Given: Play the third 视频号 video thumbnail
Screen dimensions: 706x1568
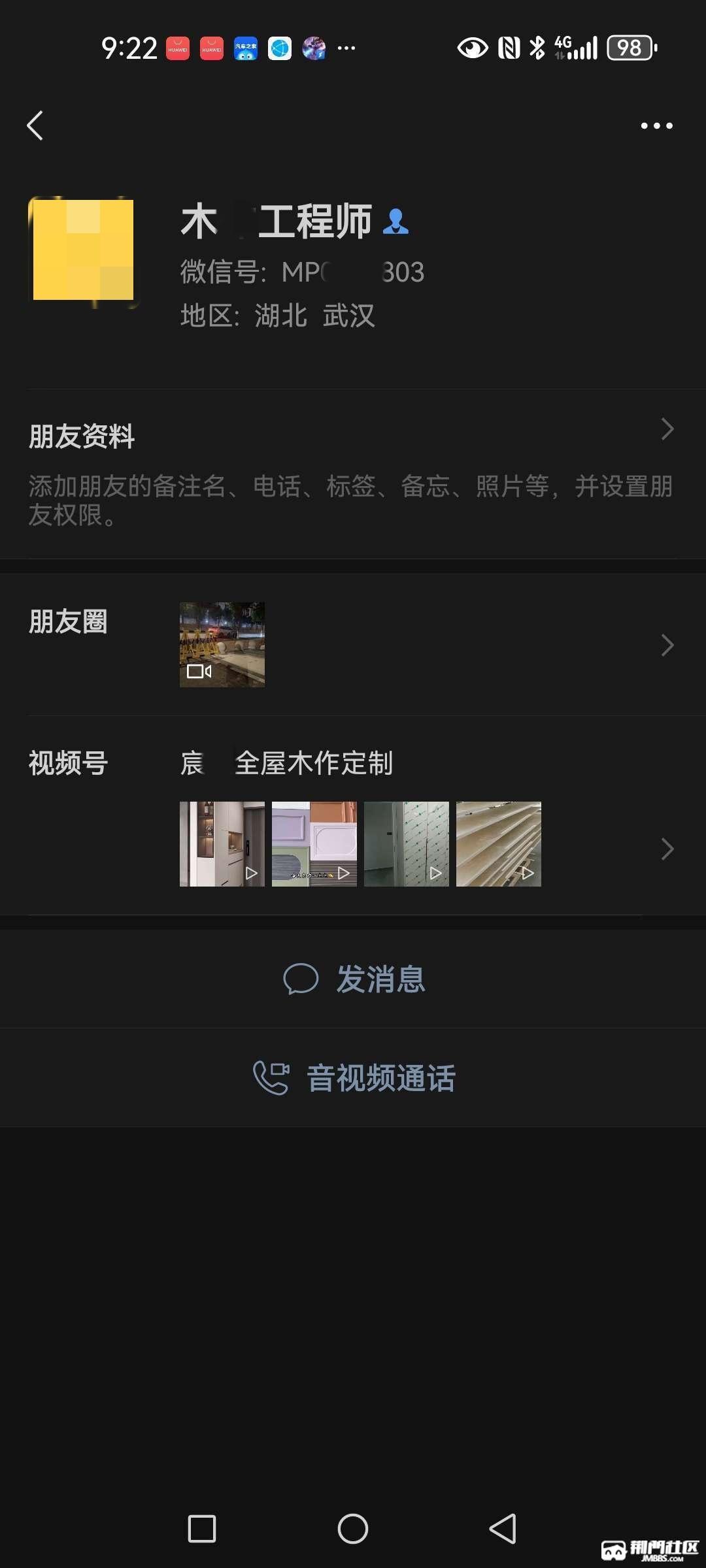Looking at the screenshot, I should (407, 844).
